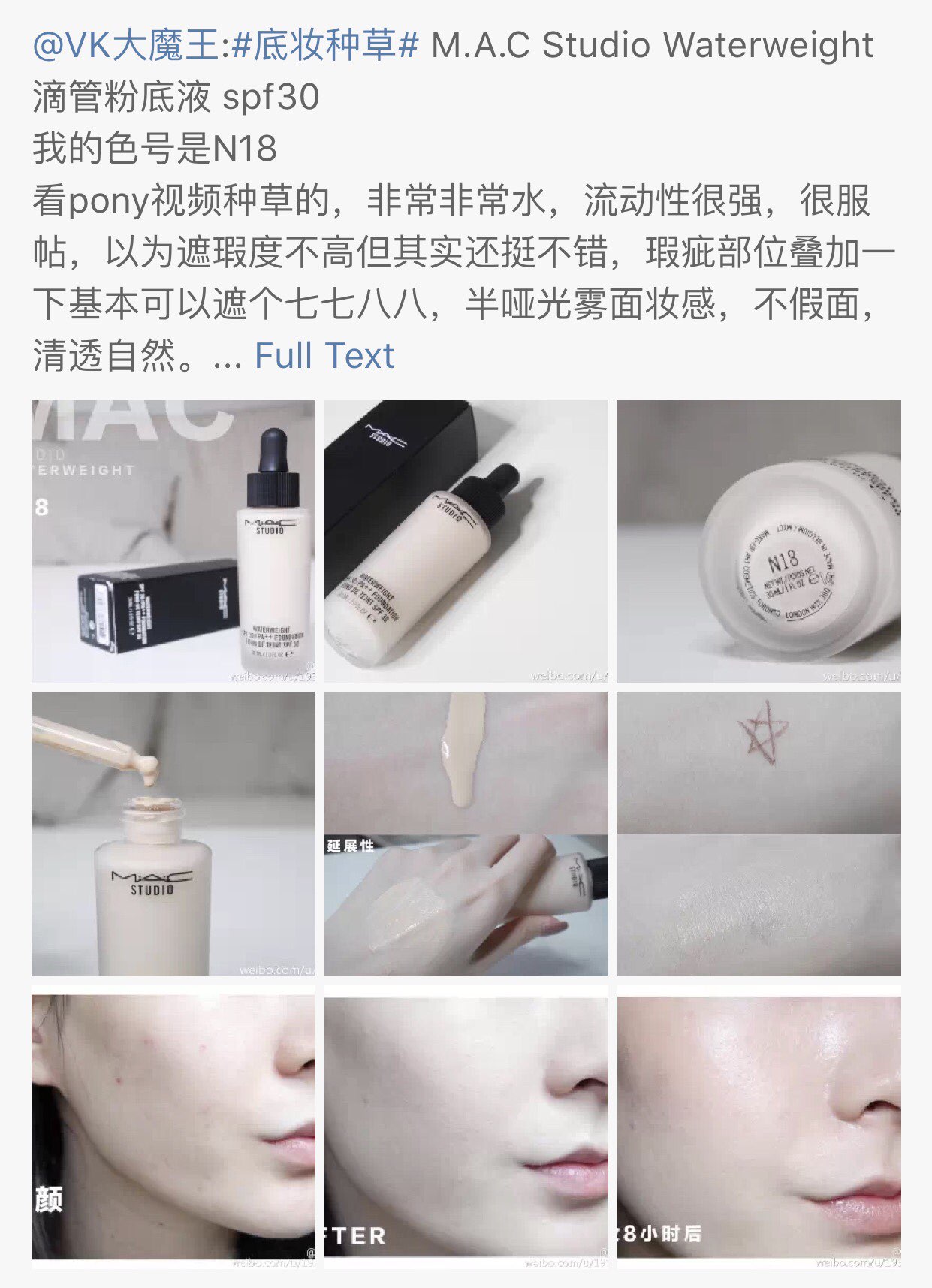The width and height of the screenshot is (932, 1288).
Task: Open the 8小时后 face photo
Action: tap(759, 1127)
